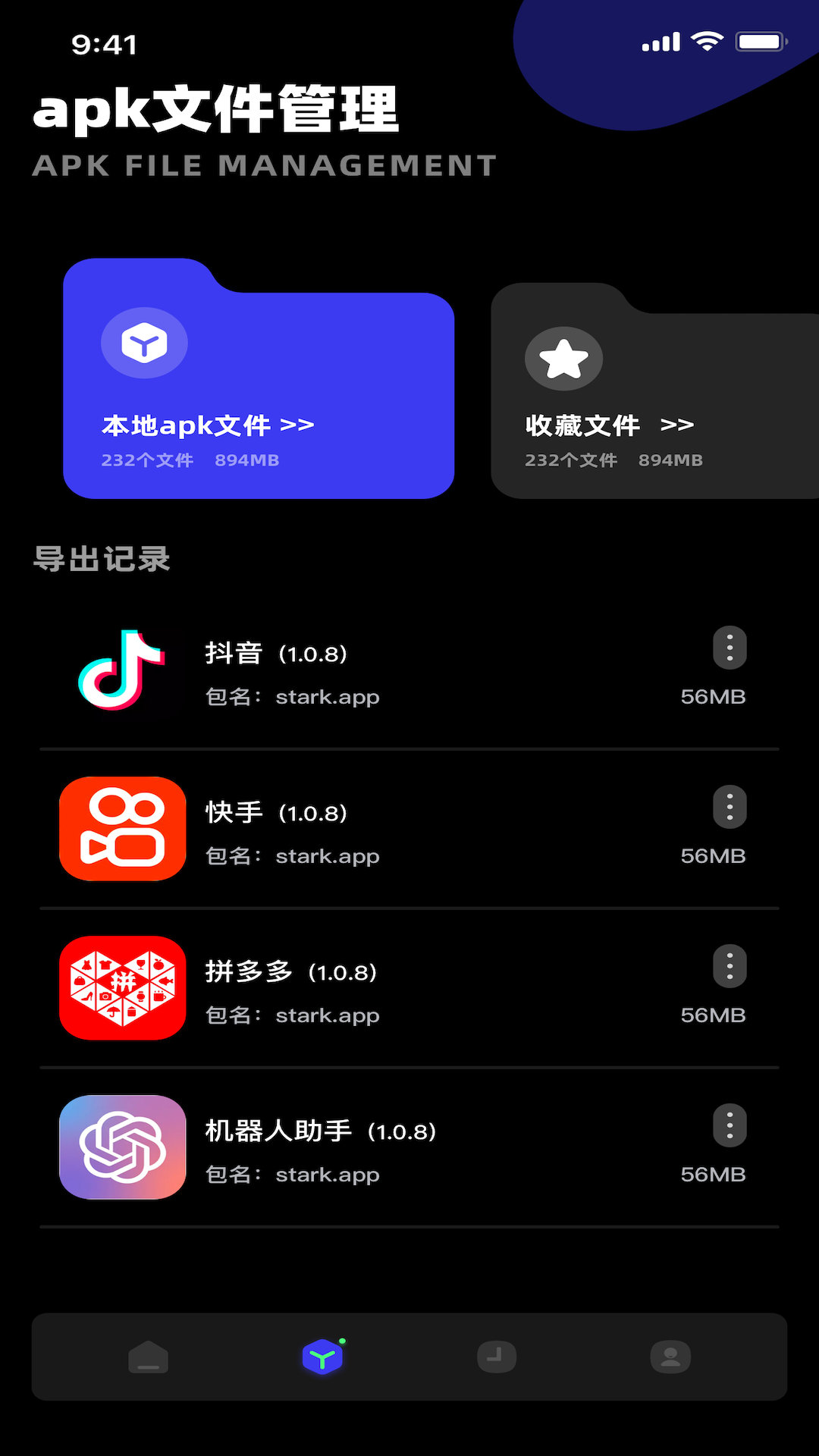Tap the 导出记录 section heading
The image size is (819, 1456).
[x=102, y=560]
